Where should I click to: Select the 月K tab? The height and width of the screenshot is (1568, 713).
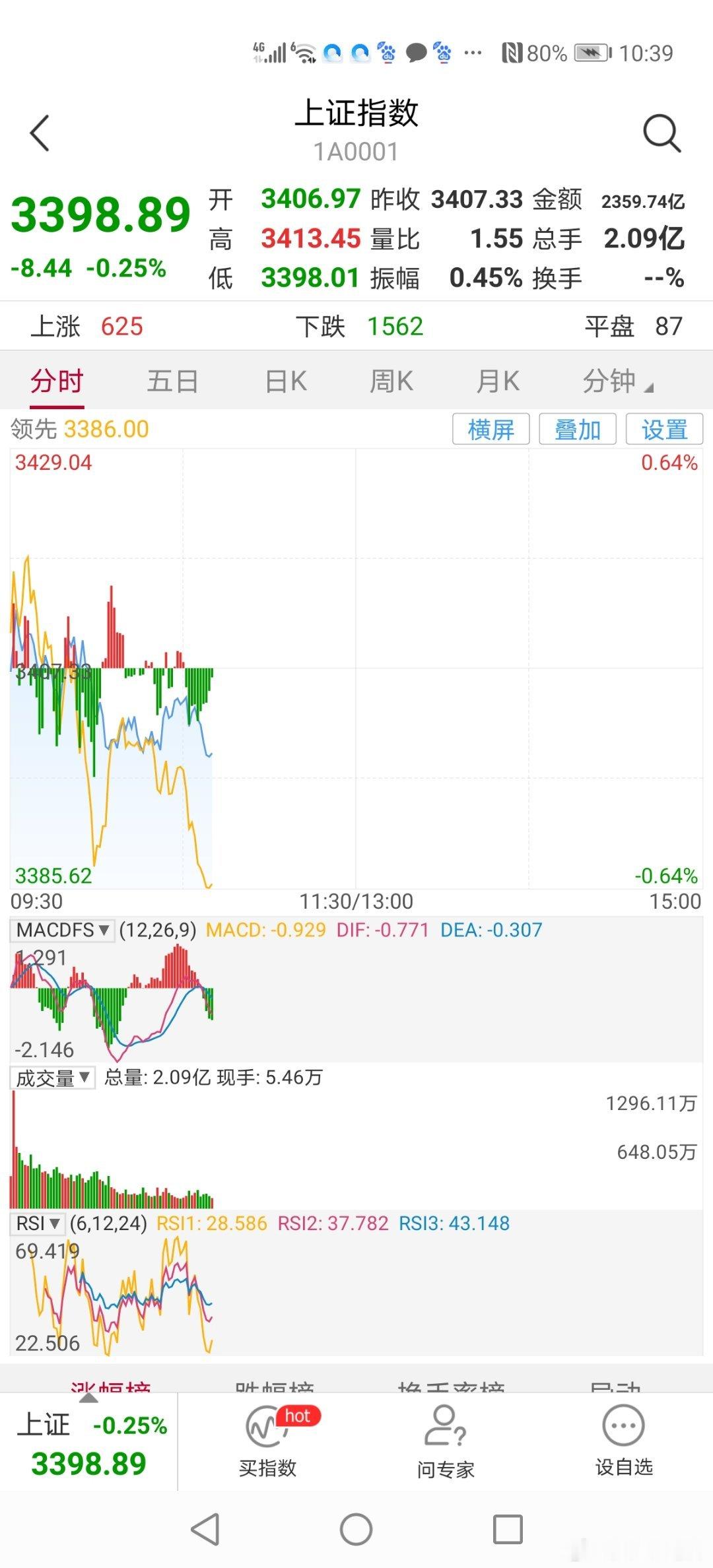(x=498, y=381)
